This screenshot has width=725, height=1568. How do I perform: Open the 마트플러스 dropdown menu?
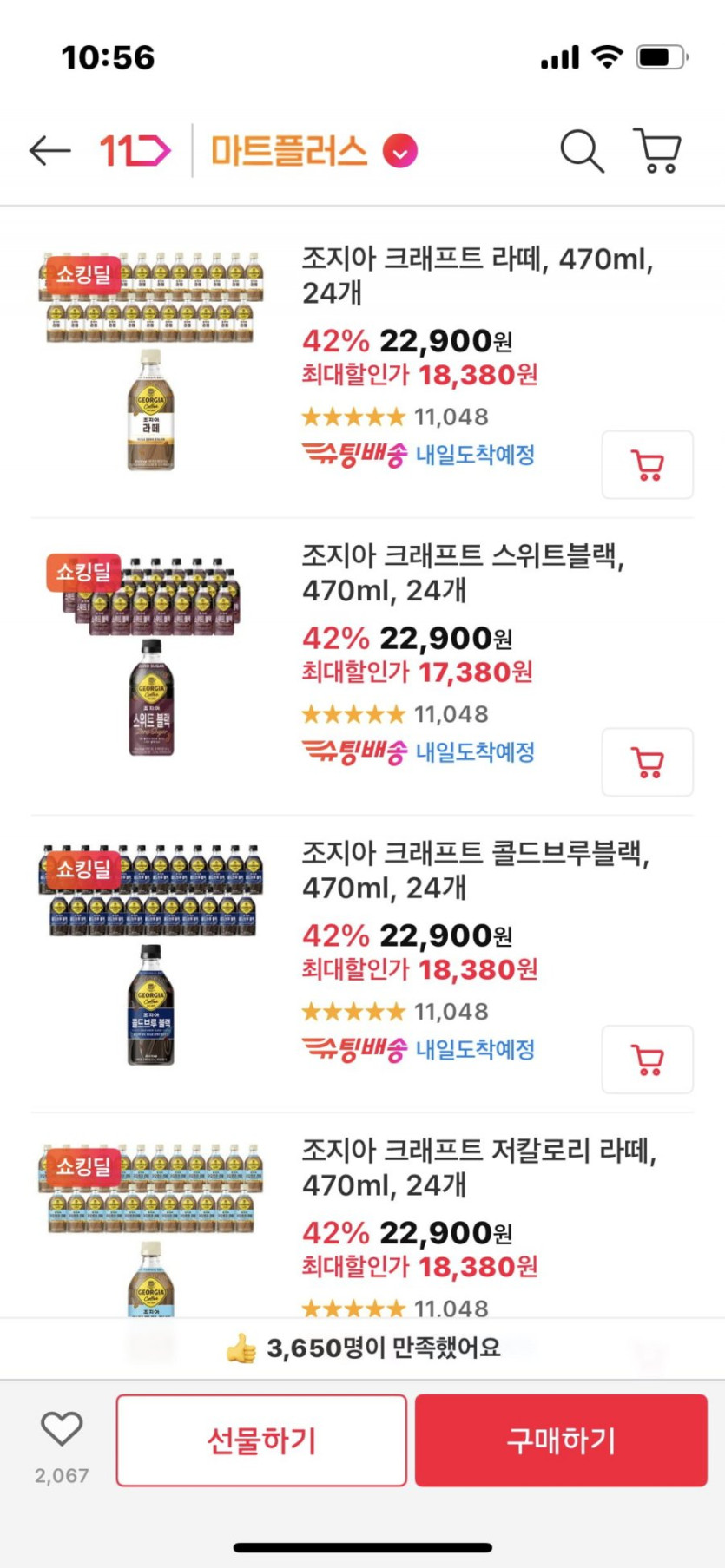point(400,152)
